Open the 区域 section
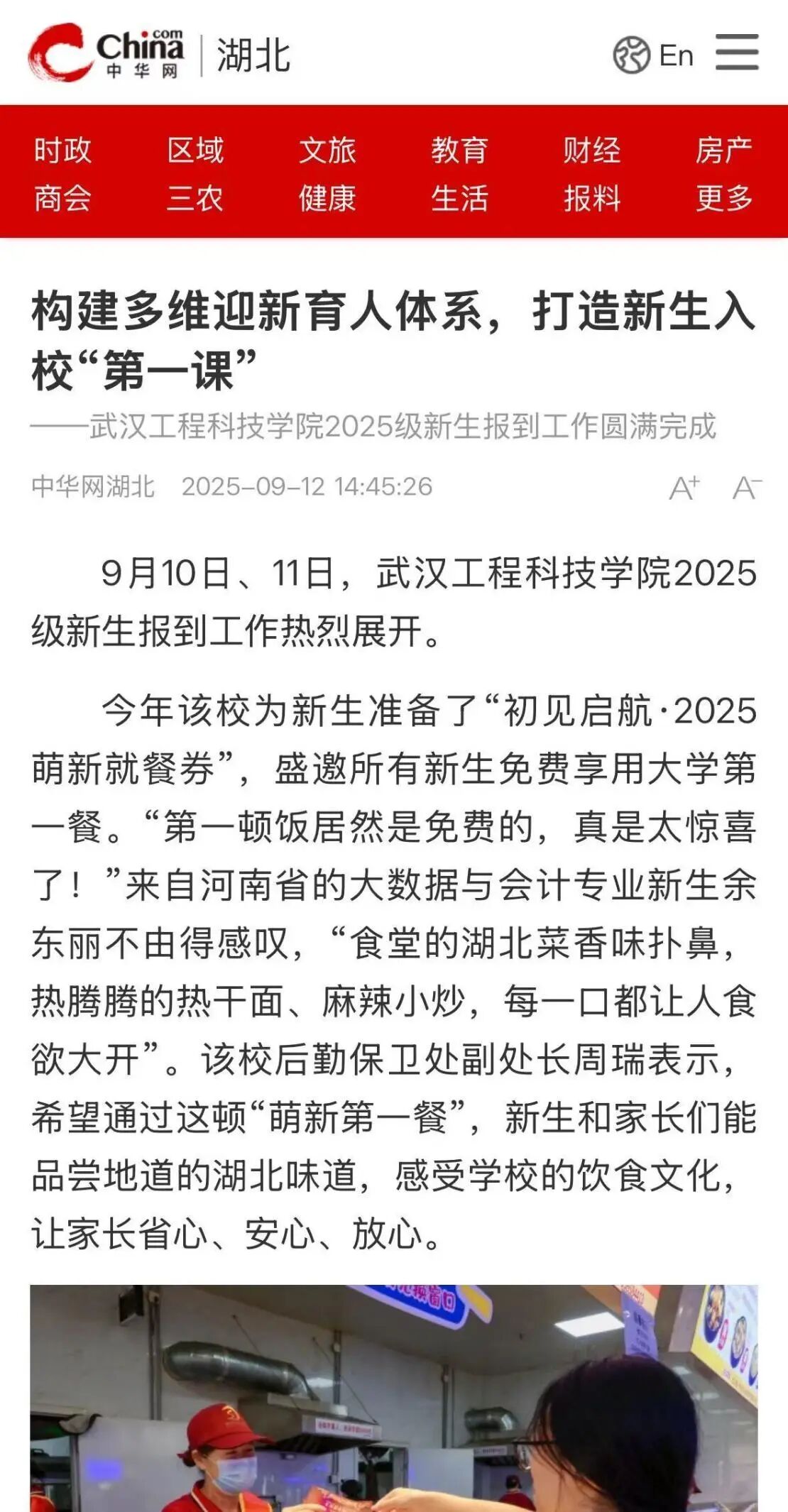788x1512 pixels. coord(195,150)
